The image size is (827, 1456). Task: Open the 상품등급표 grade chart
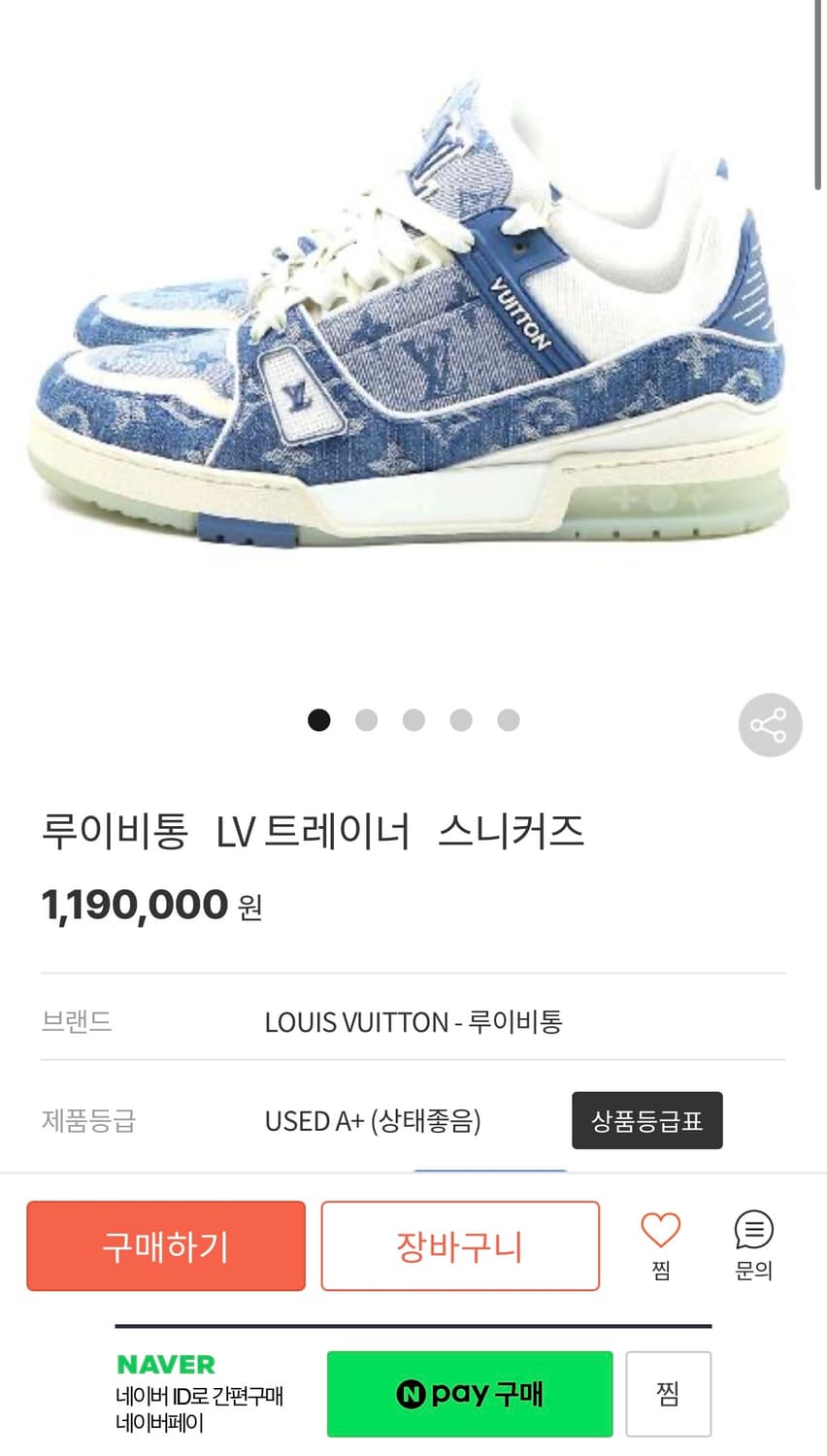point(647,1120)
